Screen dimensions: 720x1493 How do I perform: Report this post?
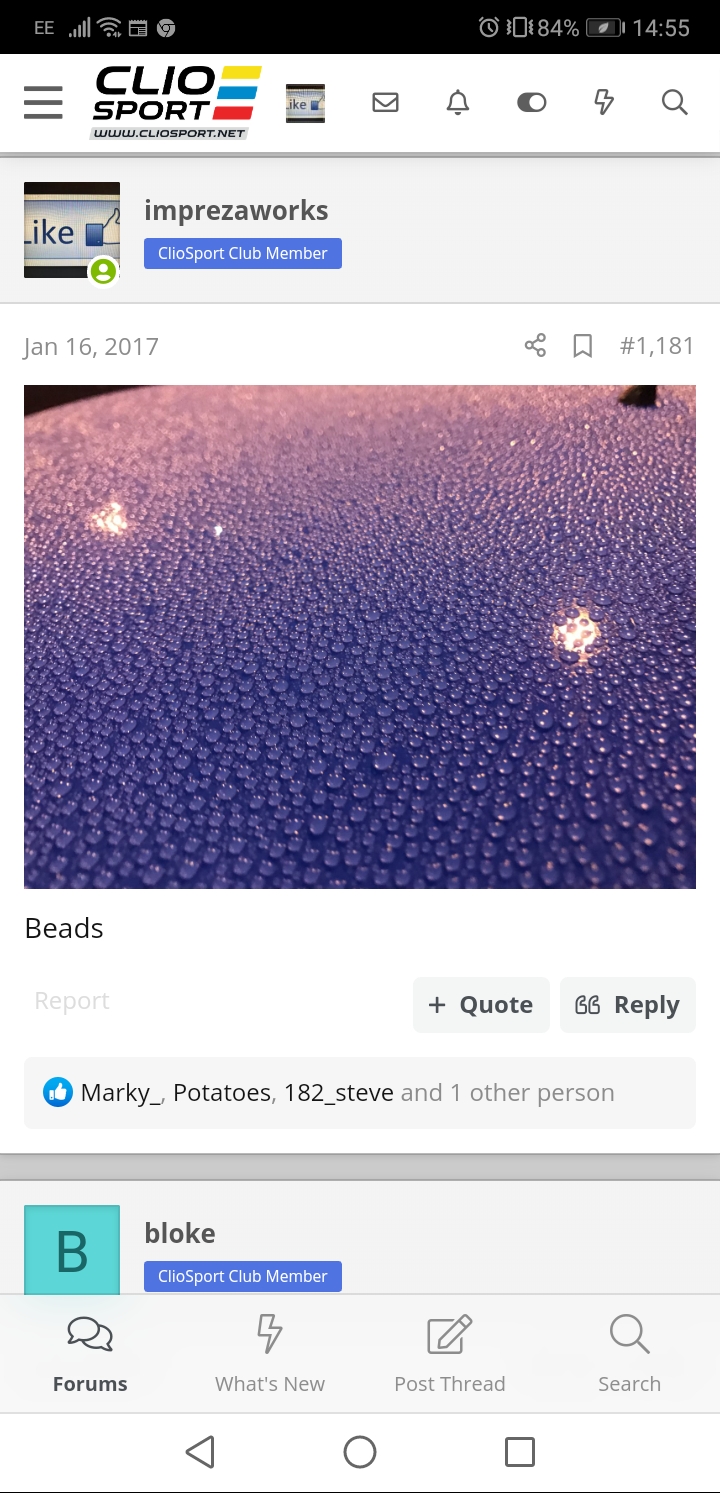72,1001
